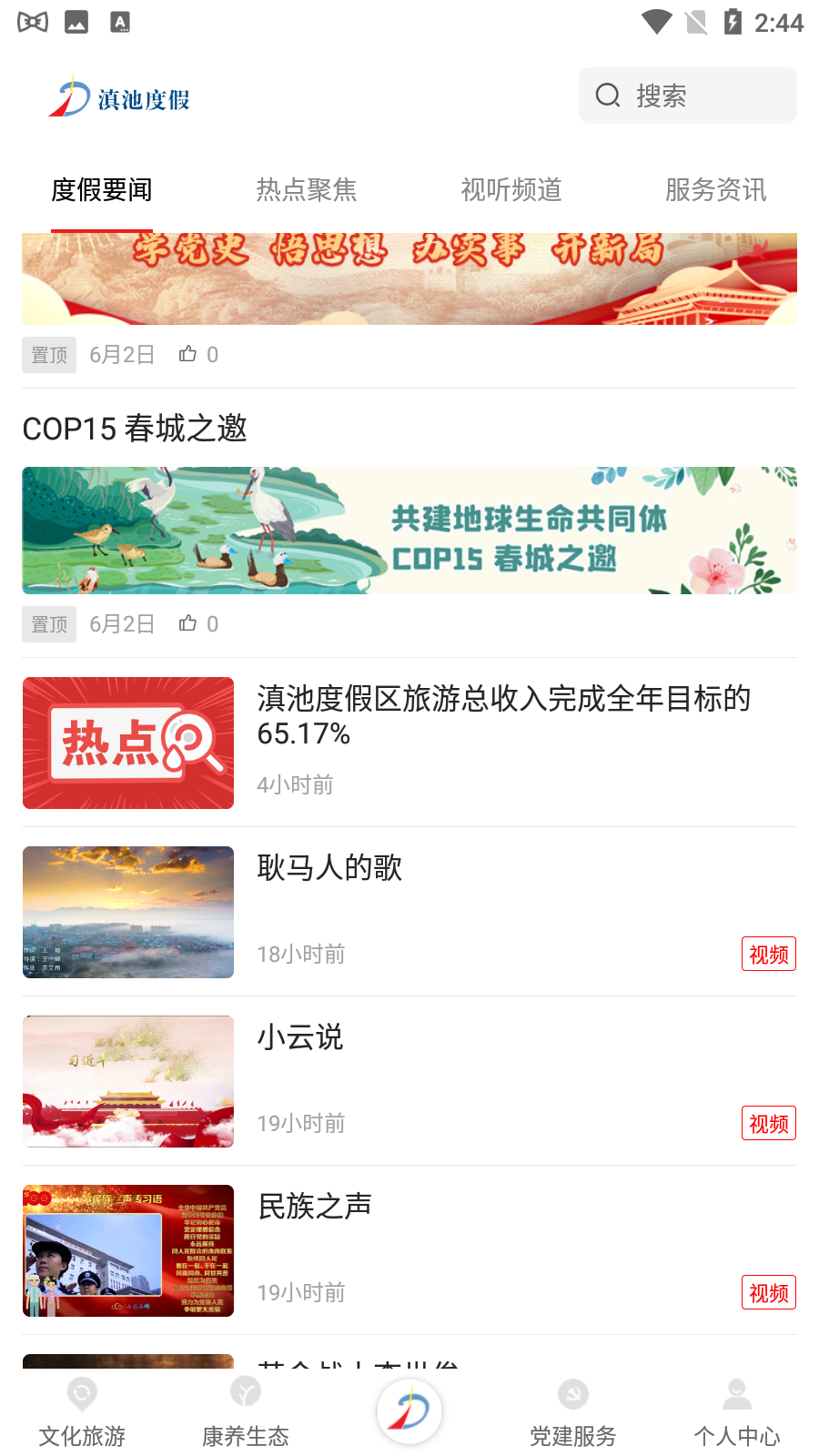
Task: Tap the 耿马人的歌 thumbnail image
Action: [x=127, y=912]
